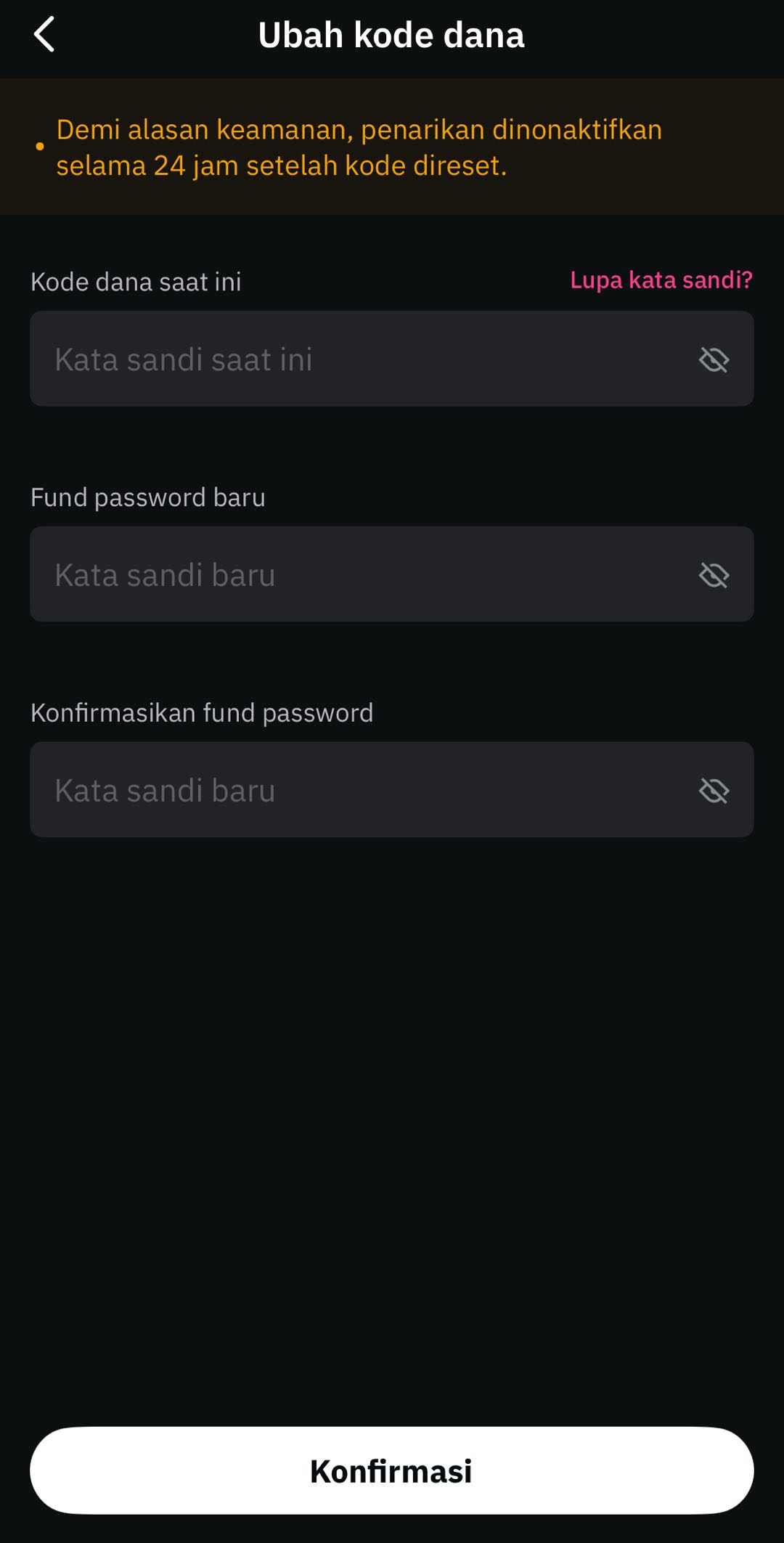Go back from Ubah kode dana

[x=44, y=35]
